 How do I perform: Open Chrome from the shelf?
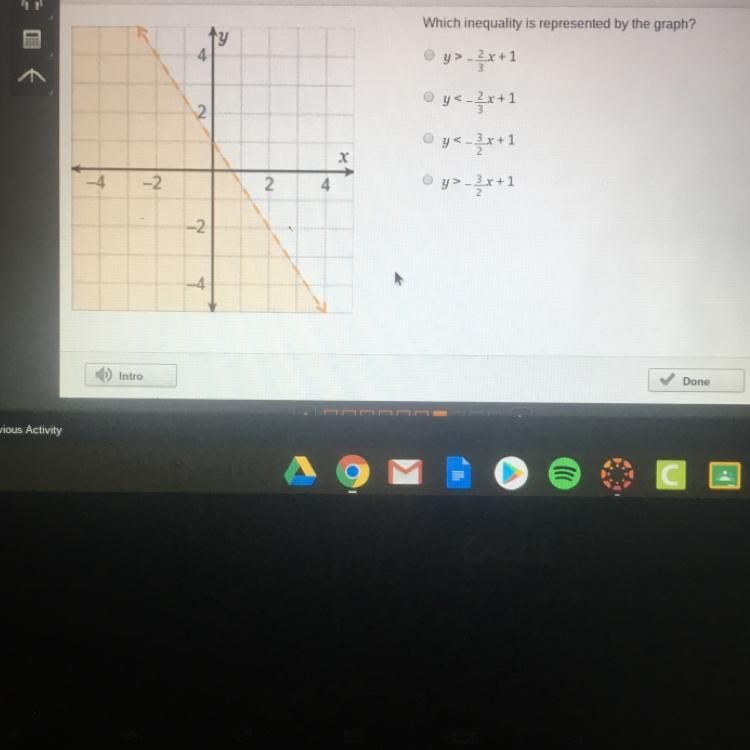[352, 472]
